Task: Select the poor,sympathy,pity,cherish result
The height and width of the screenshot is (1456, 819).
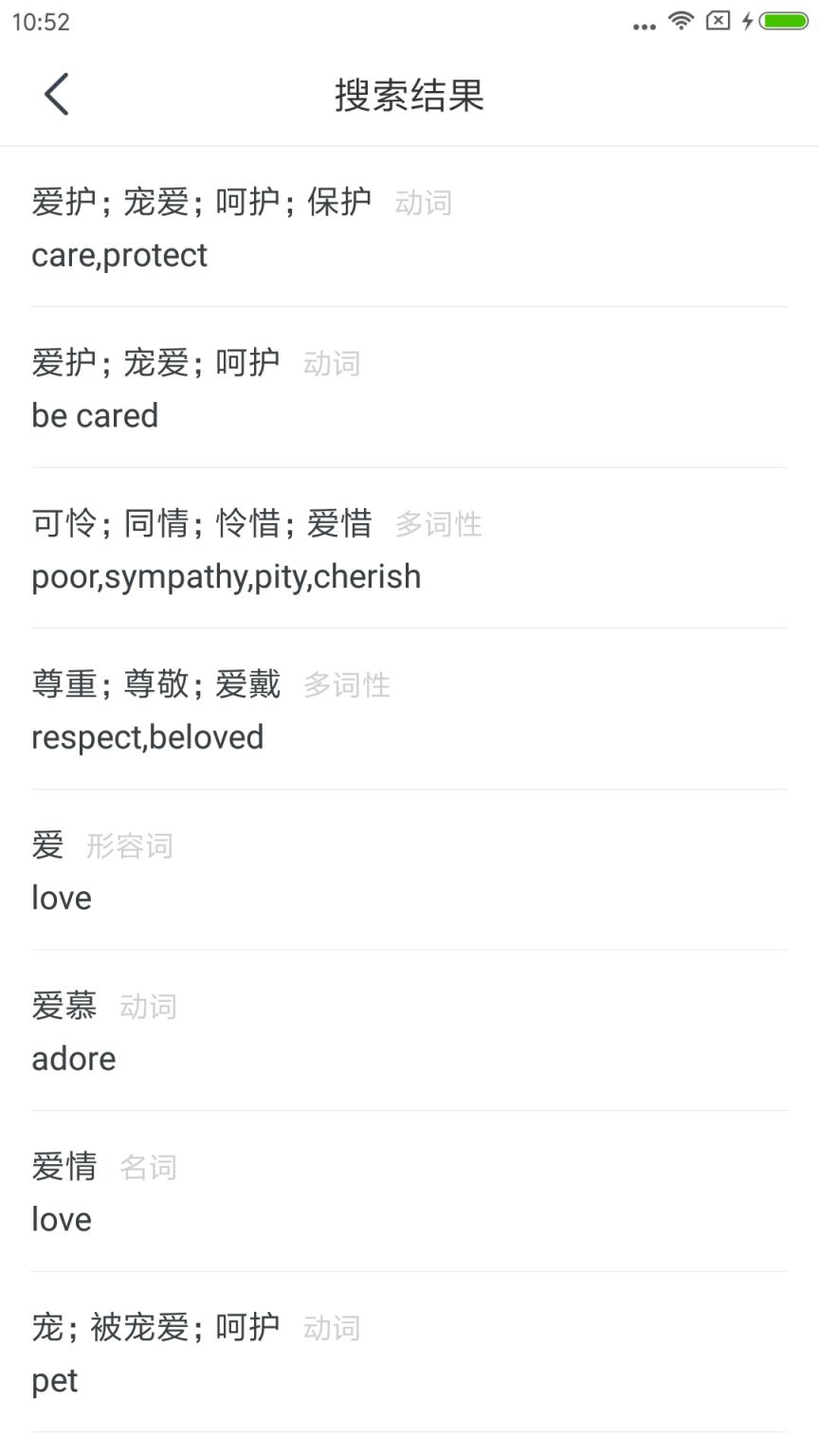Action: click(x=226, y=576)
